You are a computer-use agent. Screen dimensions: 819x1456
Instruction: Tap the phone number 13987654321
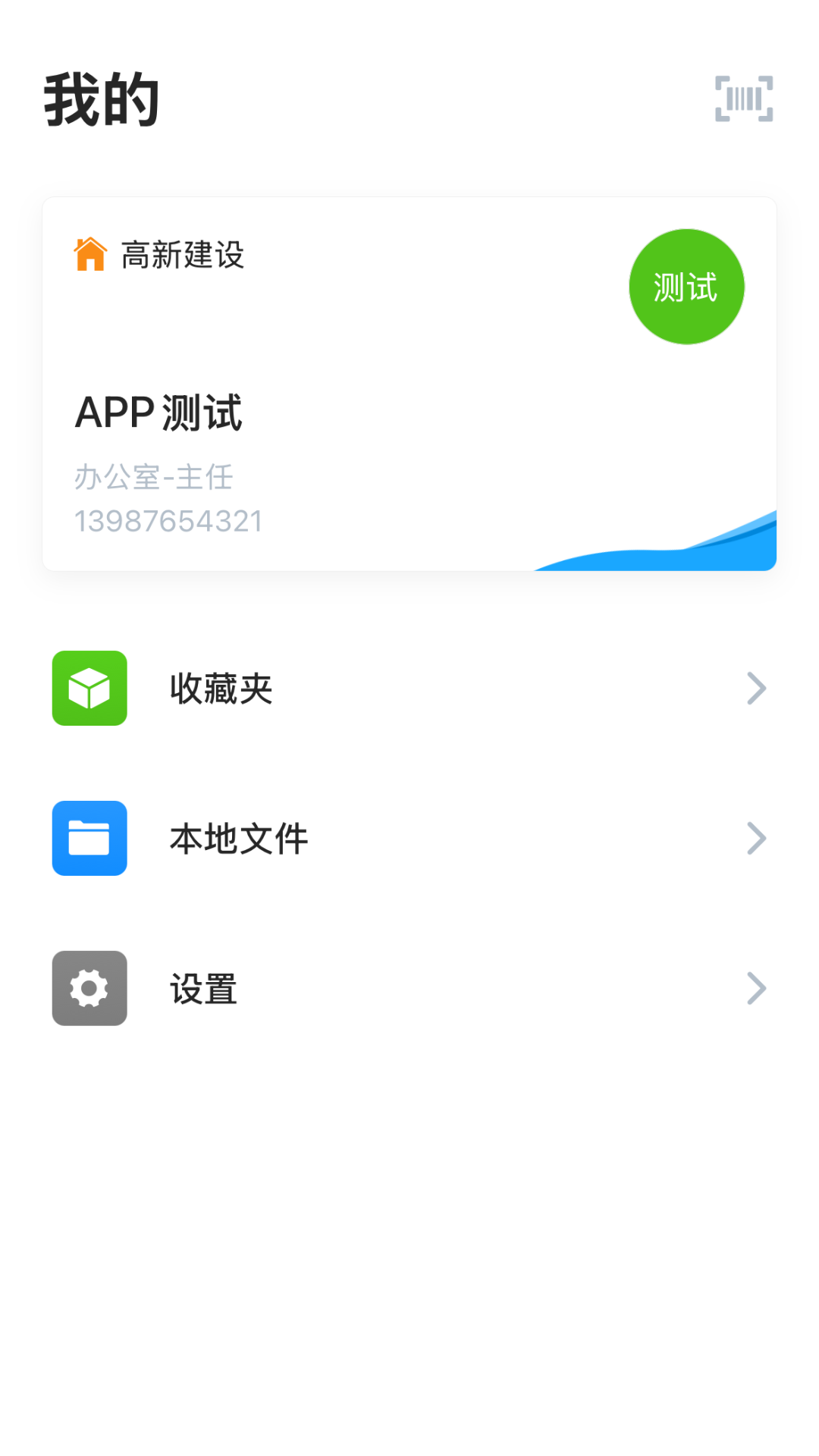click(x=168, y=521)
